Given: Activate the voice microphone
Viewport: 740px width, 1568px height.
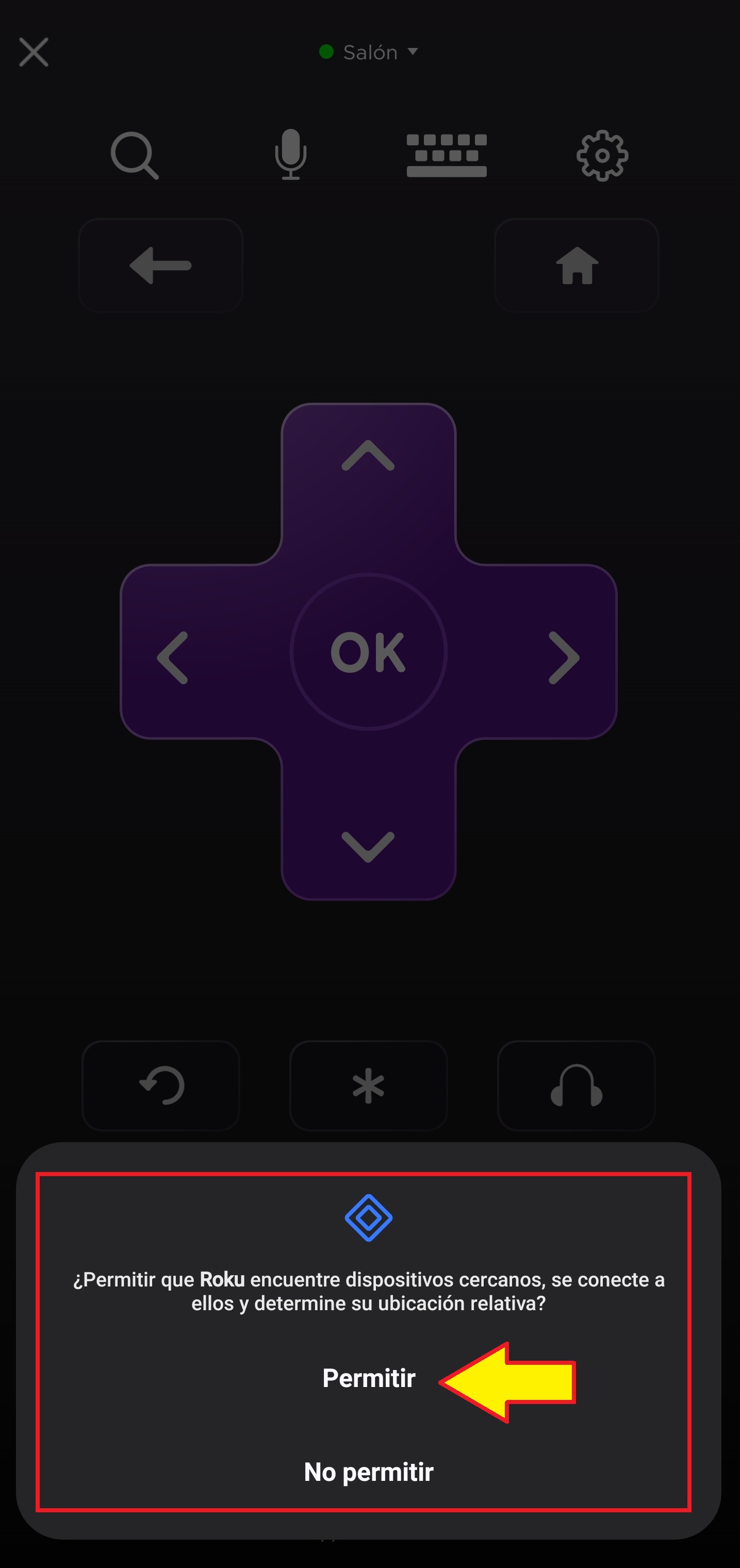Looking at the screenshot, I should [x=291, y=155].
